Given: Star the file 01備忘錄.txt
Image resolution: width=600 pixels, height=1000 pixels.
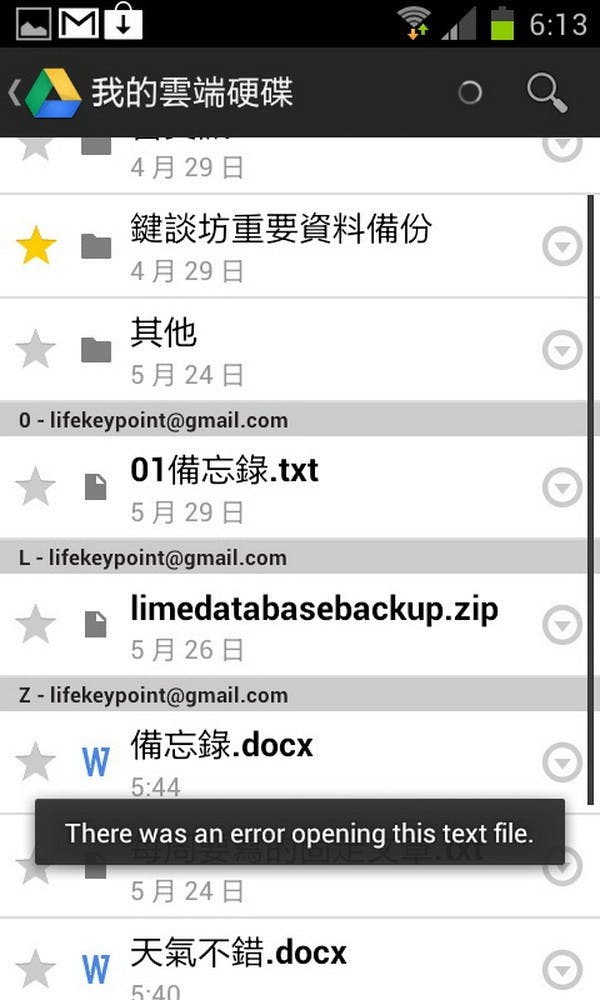Looking at the screenshot, I should pos(36,487).
